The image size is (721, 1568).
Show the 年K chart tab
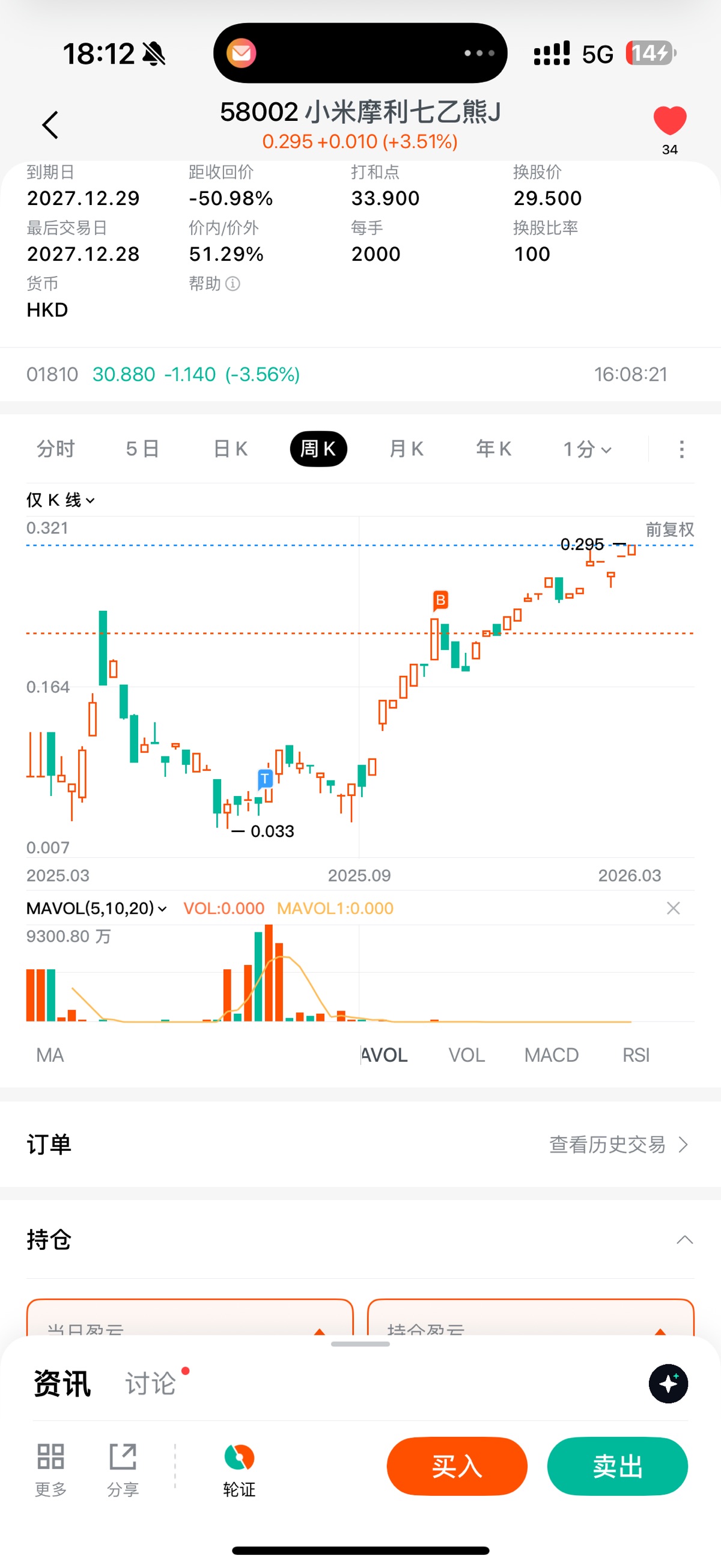coord(493,449)
